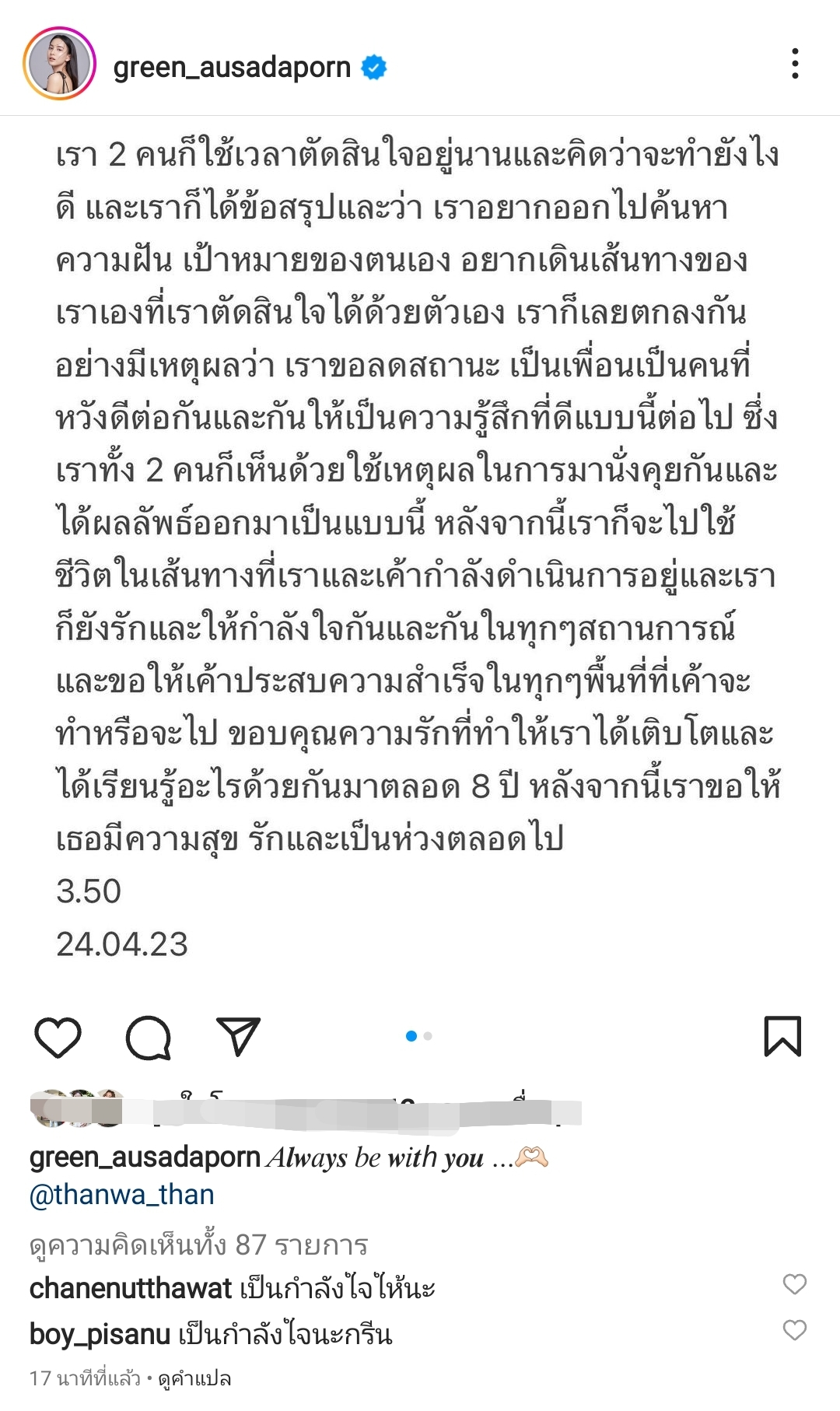Open the comment bubble under the post
The width and height of the screenshot is (840, 1411).
click(x=149, y=1037)
